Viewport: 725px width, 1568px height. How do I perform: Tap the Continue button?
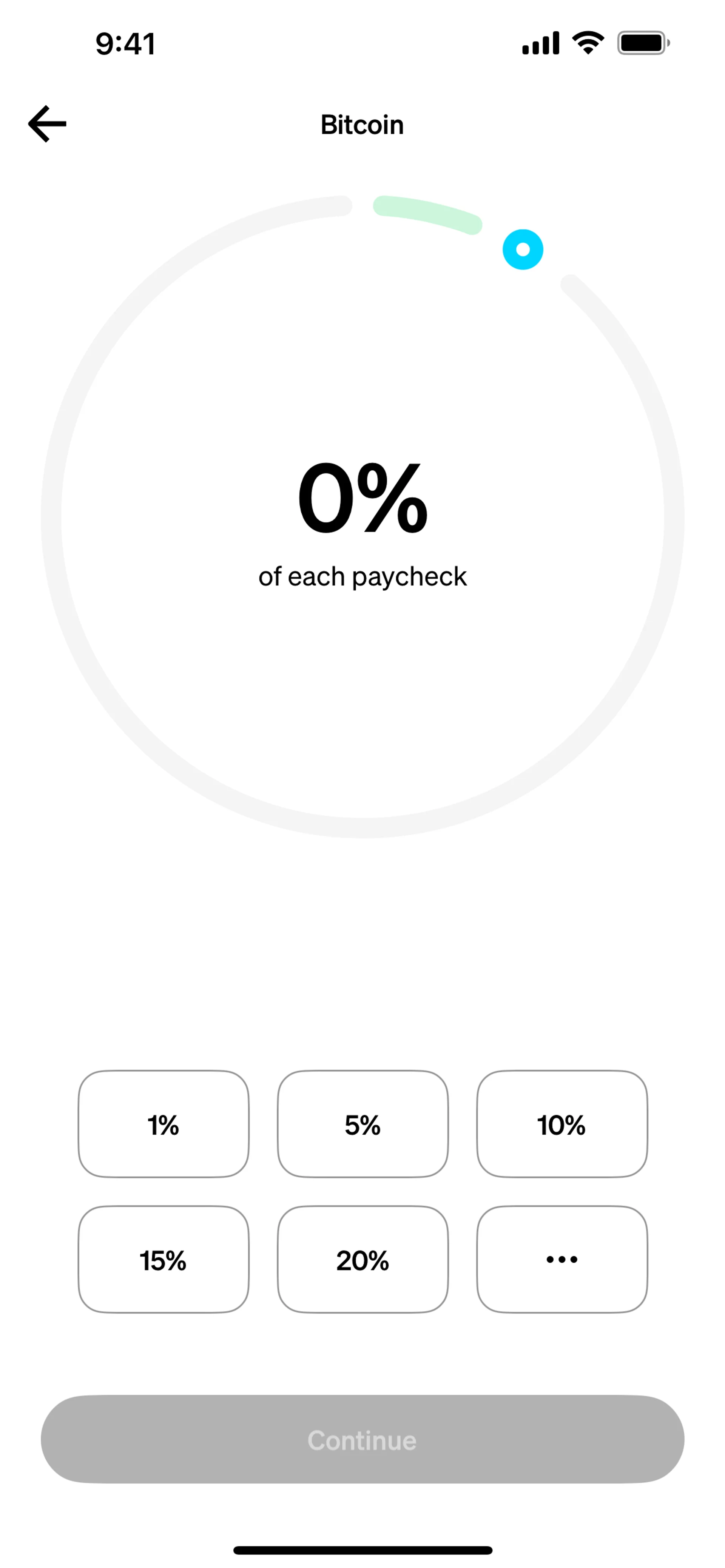point(362,1440)
